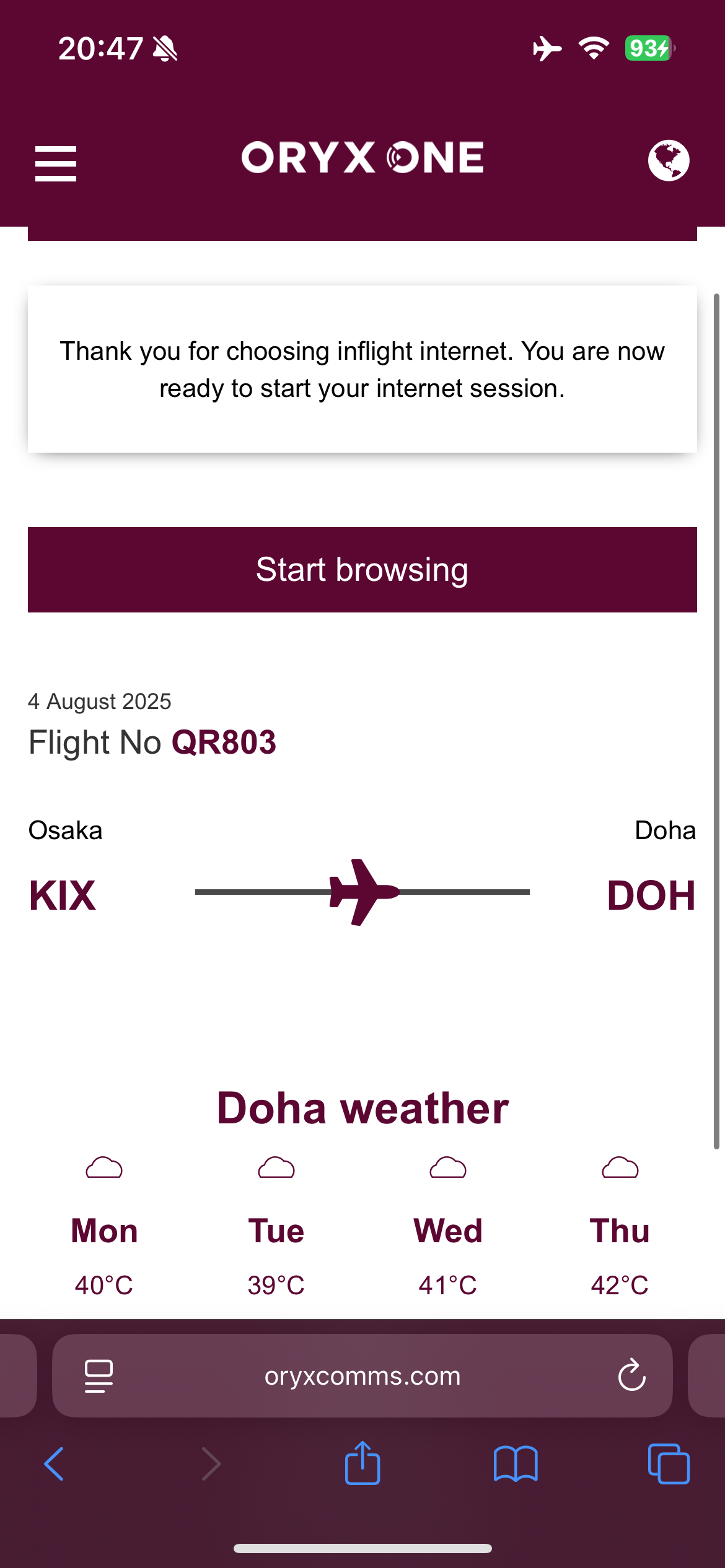Open the hamburger menu
This screenshot has height=1568, width=725.
coord(55,163)
